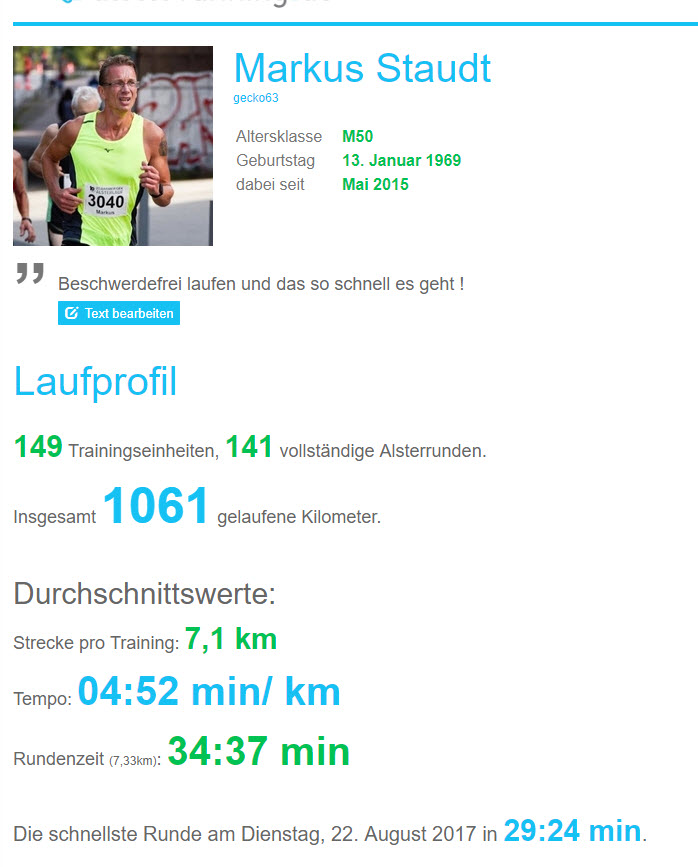Tap the Text bearbeiten button

[119, 313]
